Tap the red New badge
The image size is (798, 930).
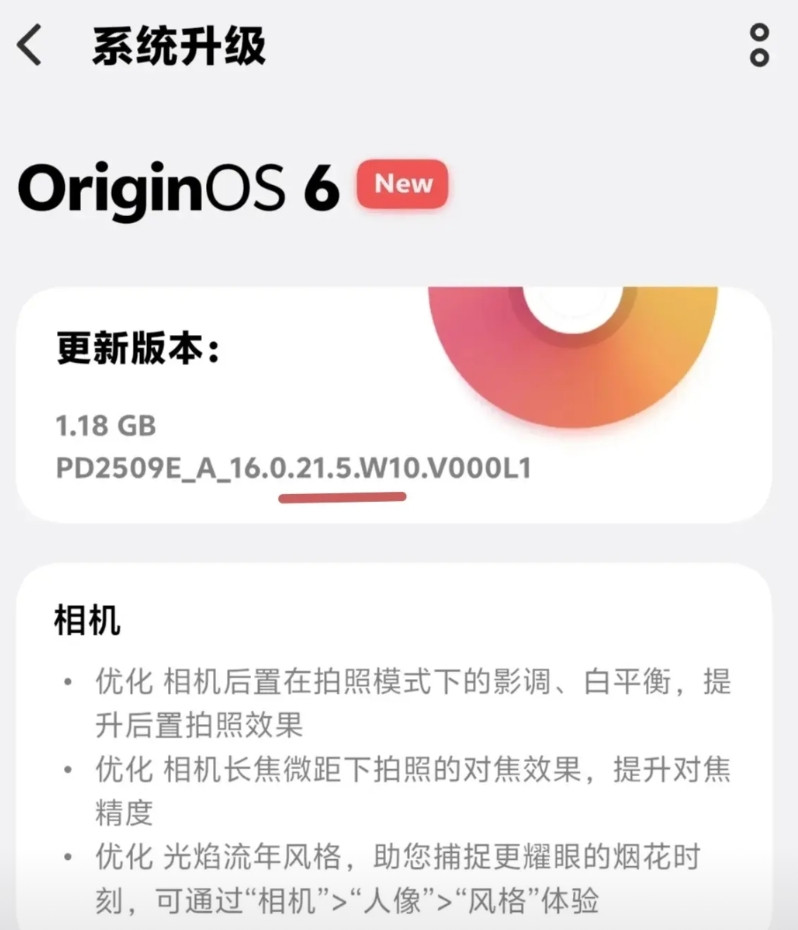402,184
